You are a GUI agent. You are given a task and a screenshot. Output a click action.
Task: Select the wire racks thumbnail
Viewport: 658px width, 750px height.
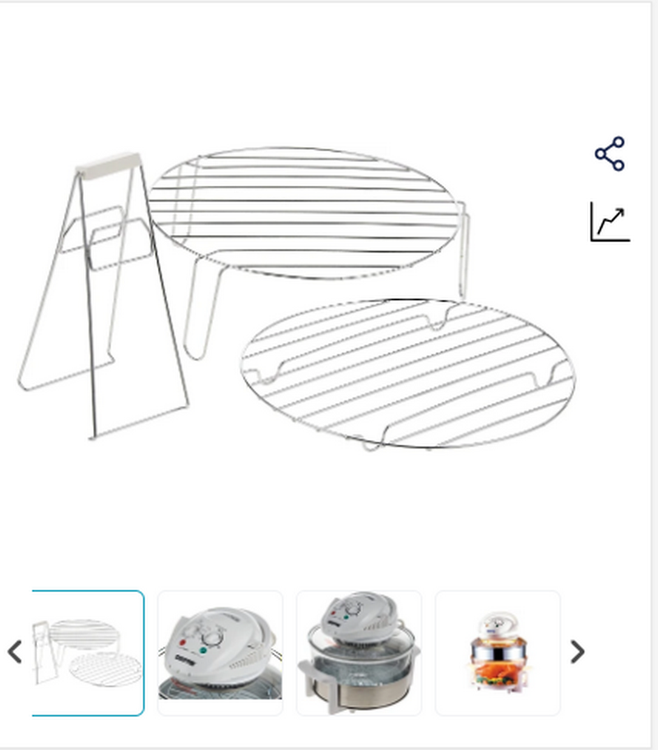coord(88,653)
